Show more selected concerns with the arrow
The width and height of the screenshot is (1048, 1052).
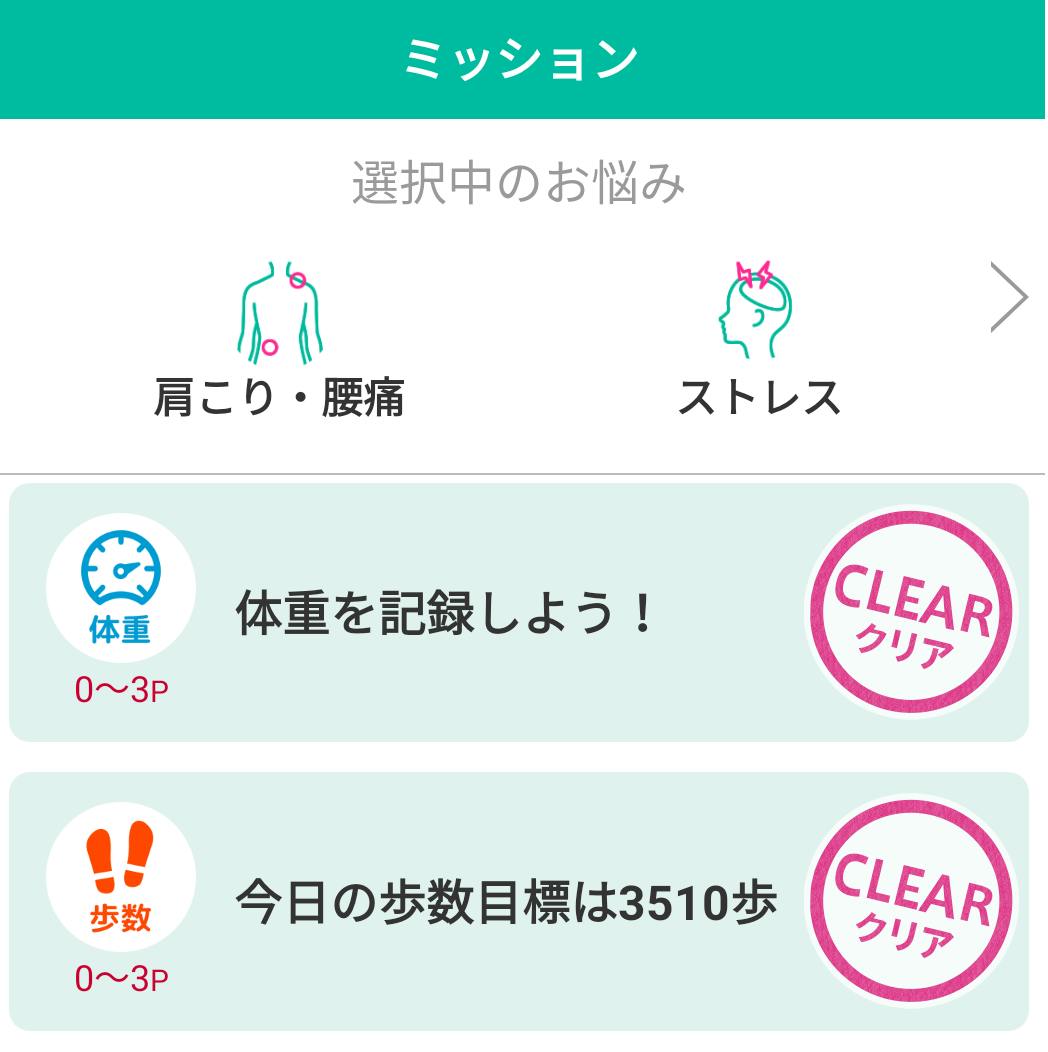(1008, 297)
